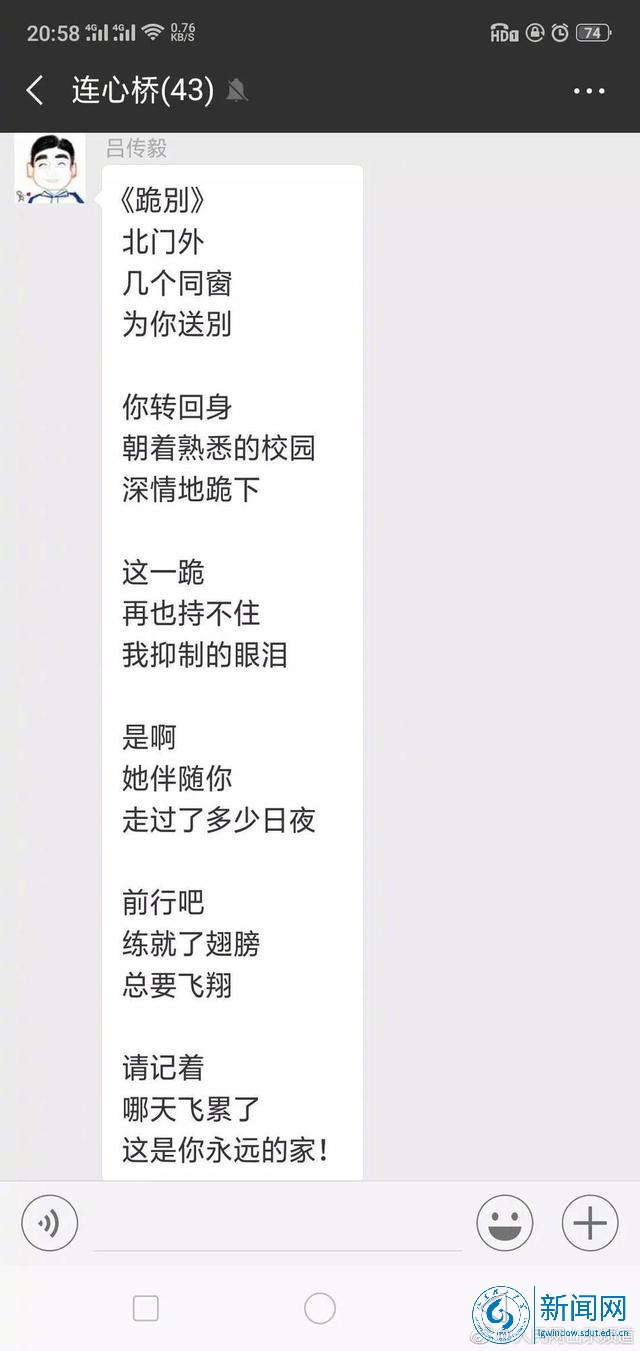Image resolution: width=640 pixels, height=1351 pixels.
Task: Tap the message text input field
Action: (x=277, y=1224)
